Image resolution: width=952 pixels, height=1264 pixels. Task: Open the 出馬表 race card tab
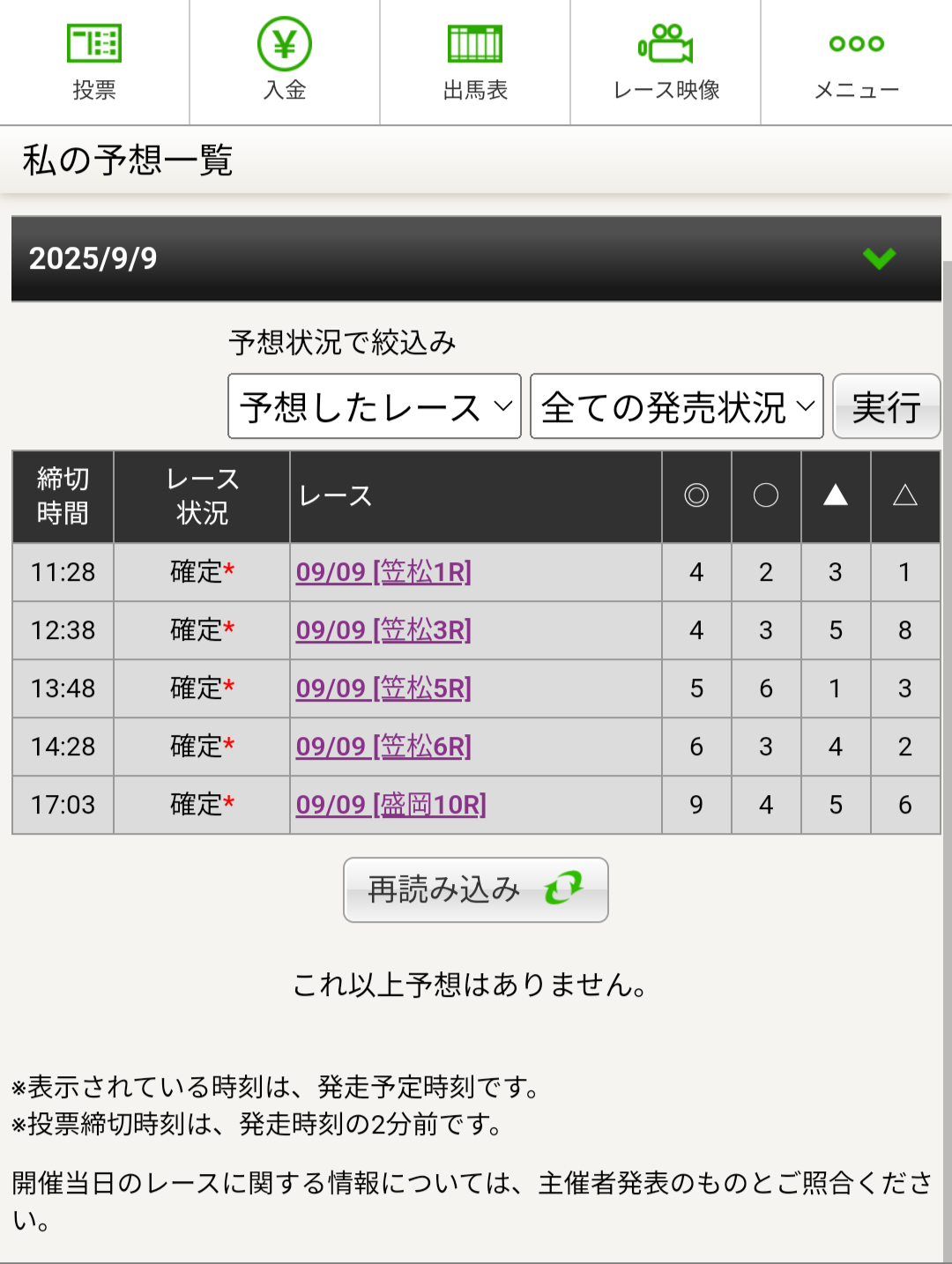pos(475,63)
